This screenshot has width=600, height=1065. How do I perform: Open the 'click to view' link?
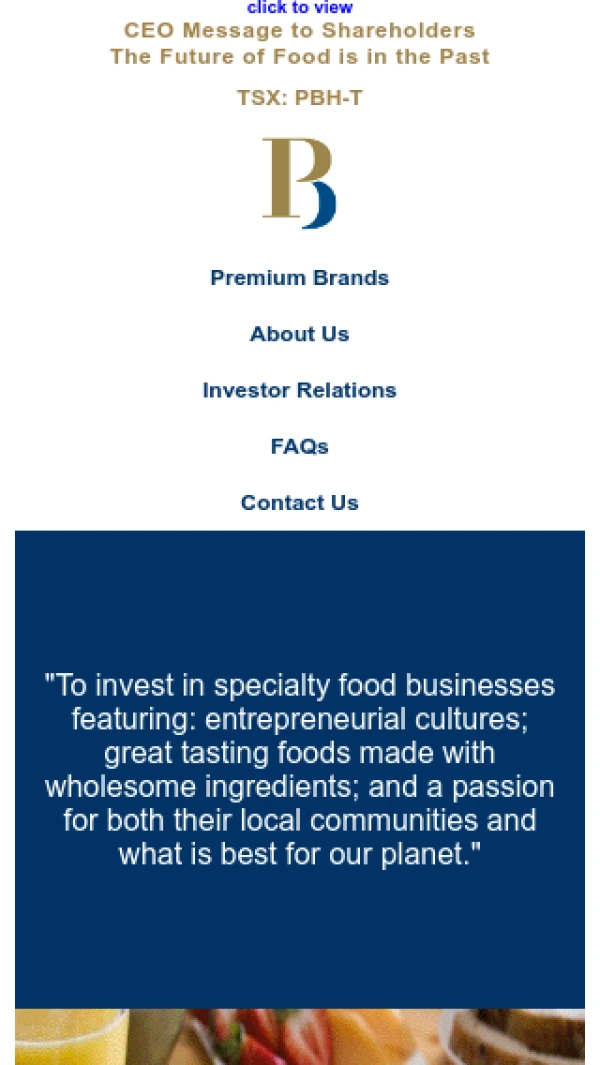pyautogui.click(x=299, y=8)
